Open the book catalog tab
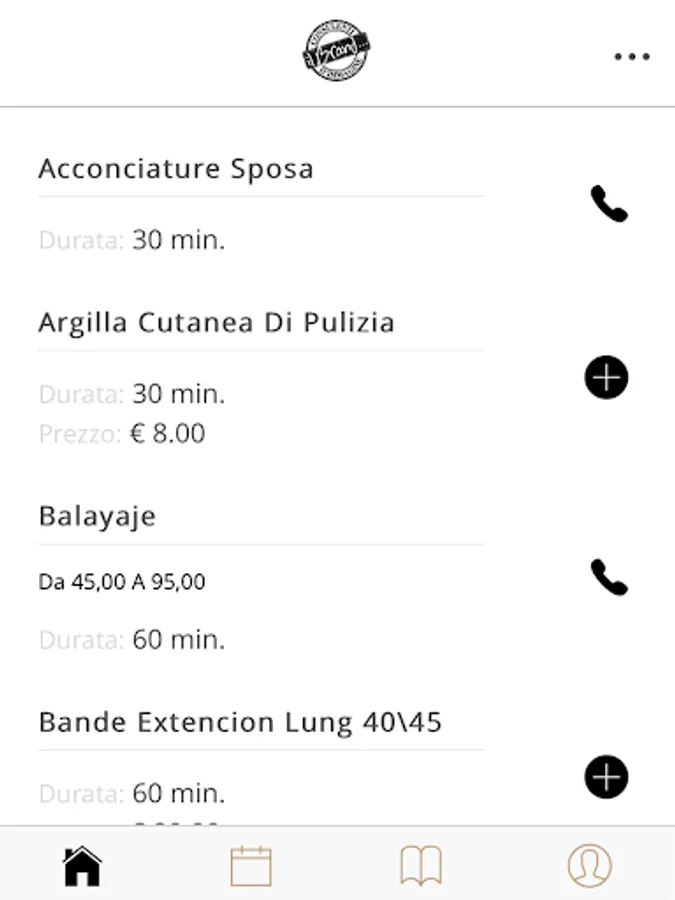Screen dimensions: 675x900 421,865
